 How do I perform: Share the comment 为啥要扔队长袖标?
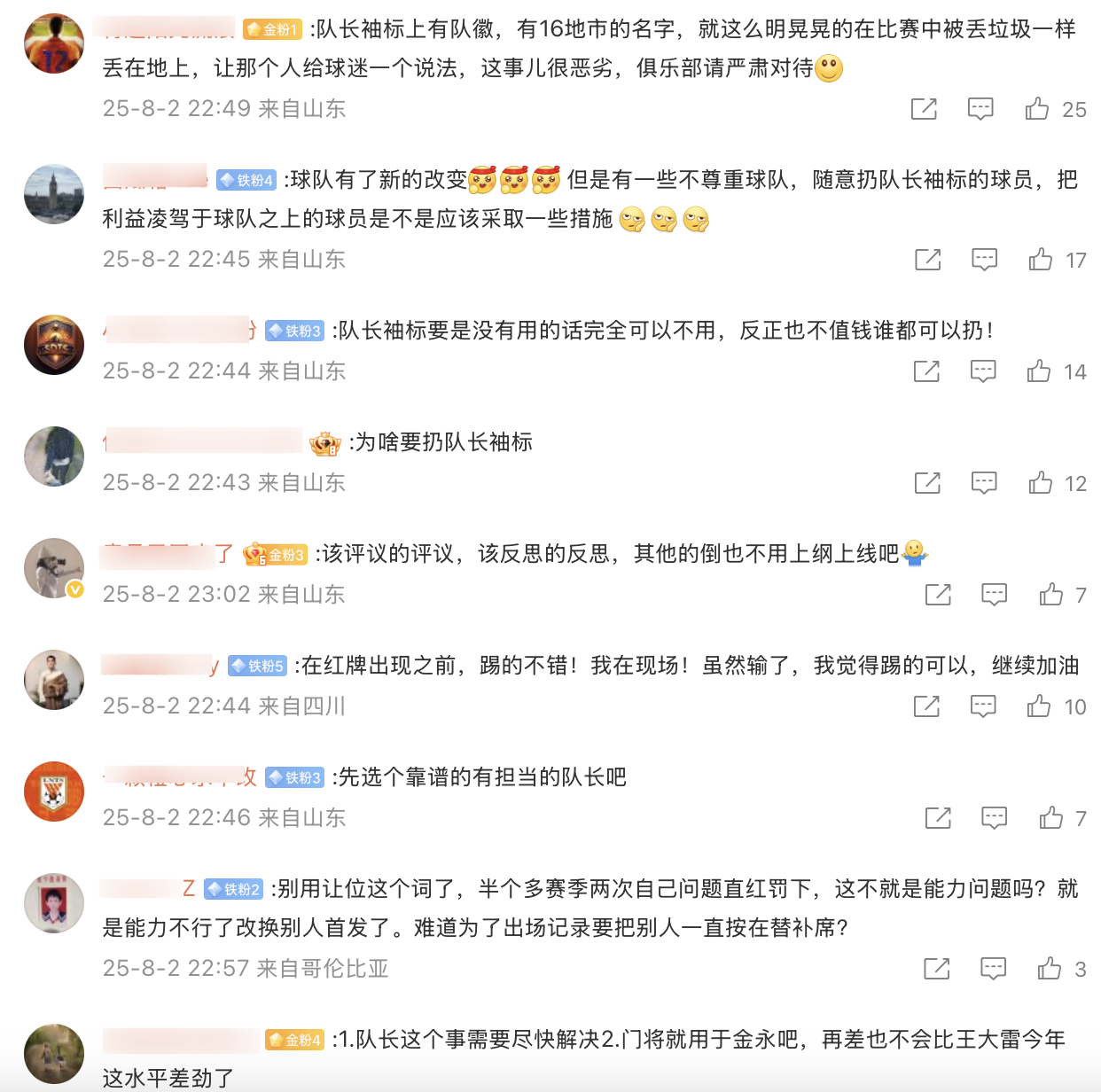(927, 483)
